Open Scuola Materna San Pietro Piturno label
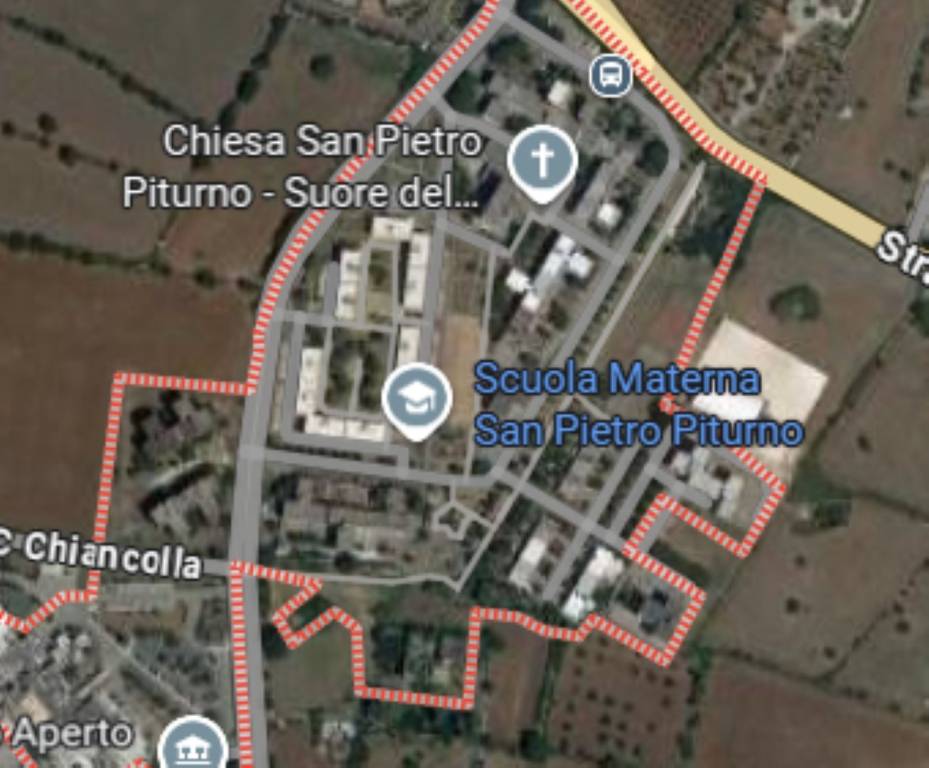 (x=637, y=405)
